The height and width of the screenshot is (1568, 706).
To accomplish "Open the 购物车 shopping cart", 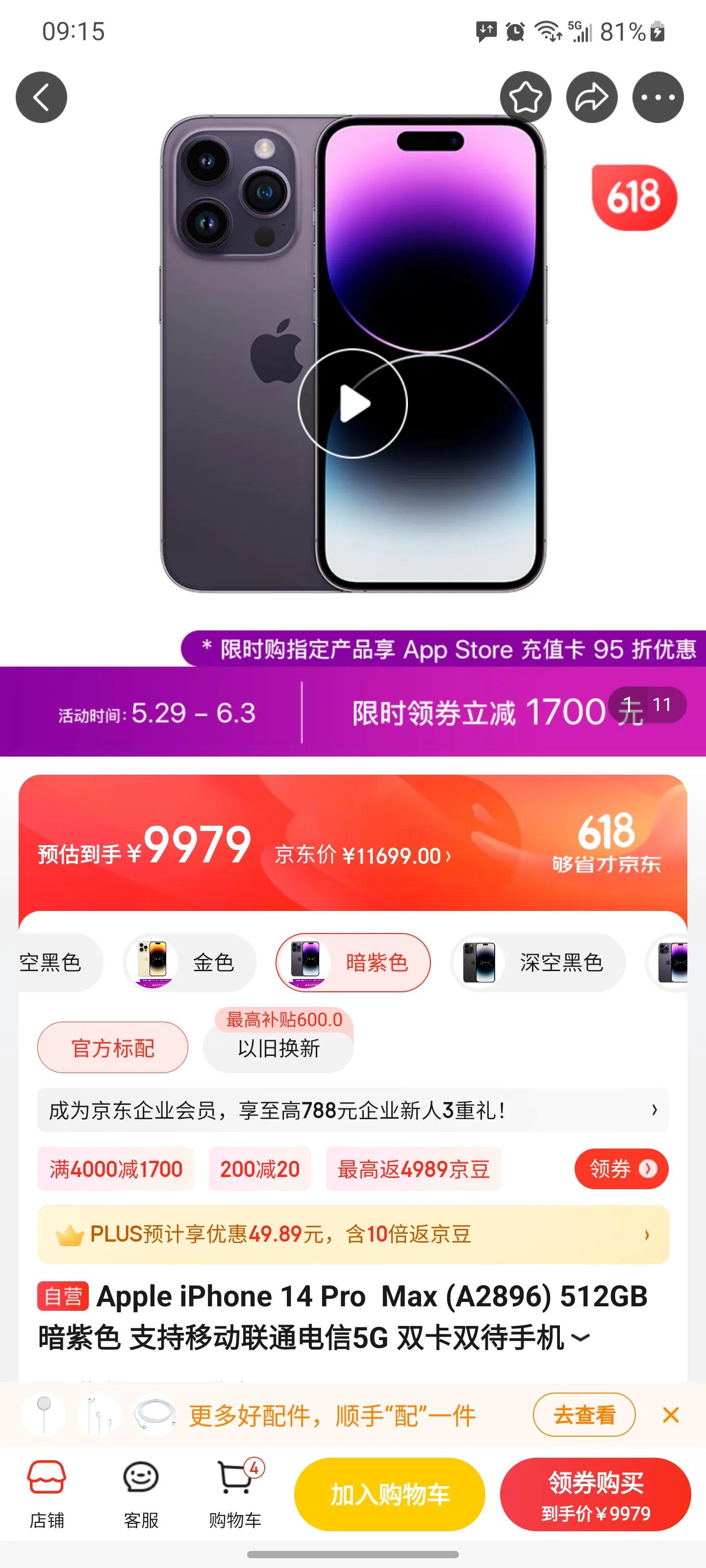I will [x=235, y=1494].
